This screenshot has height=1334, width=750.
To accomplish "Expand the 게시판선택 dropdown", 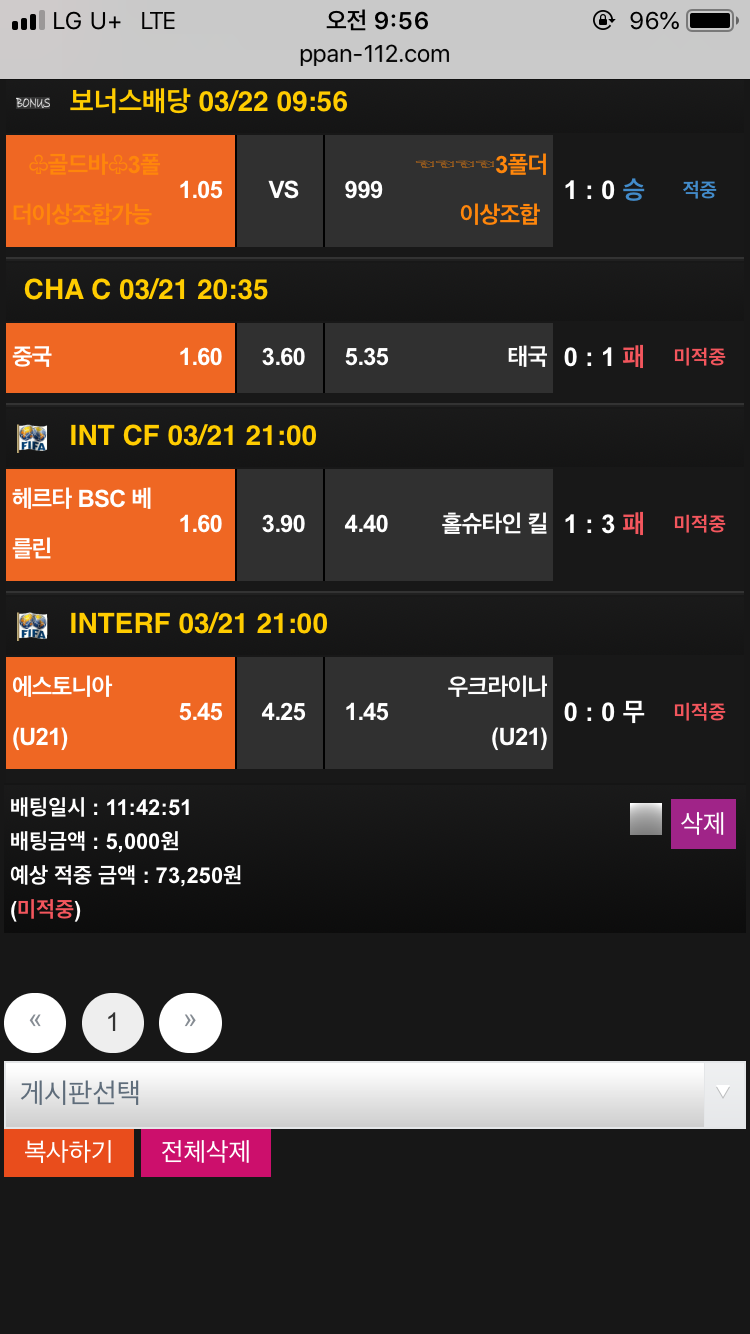I will tap(374, 1094).
